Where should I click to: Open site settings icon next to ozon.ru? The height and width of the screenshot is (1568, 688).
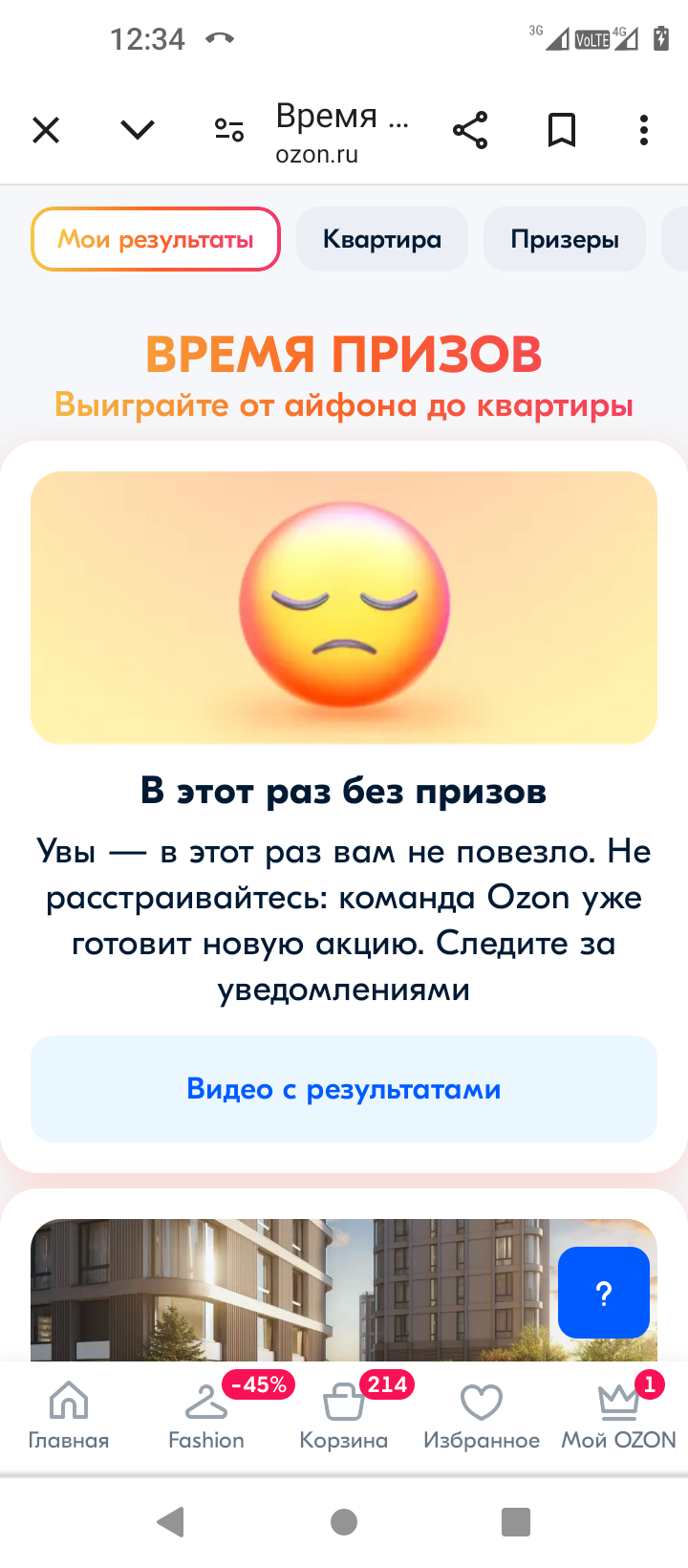click(x=229, y=130)
